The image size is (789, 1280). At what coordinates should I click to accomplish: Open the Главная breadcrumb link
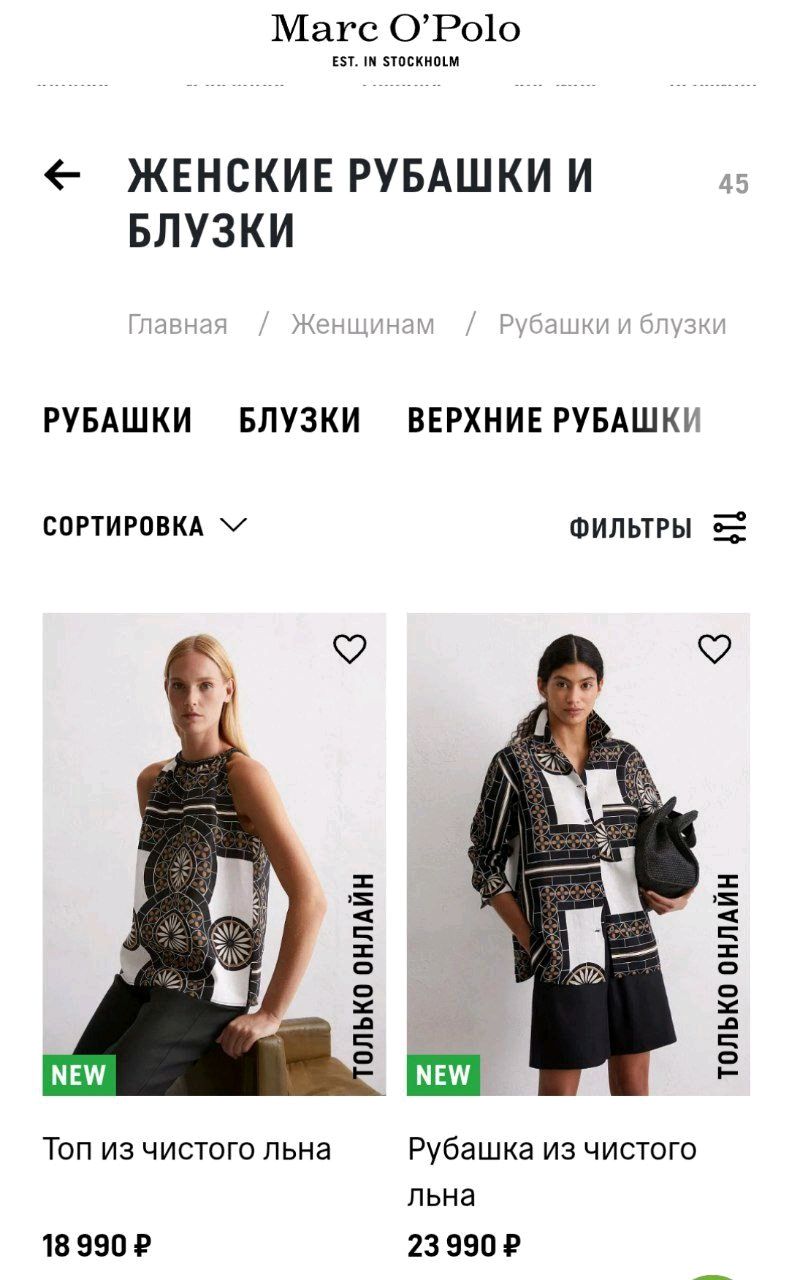[x=177, y=325]
